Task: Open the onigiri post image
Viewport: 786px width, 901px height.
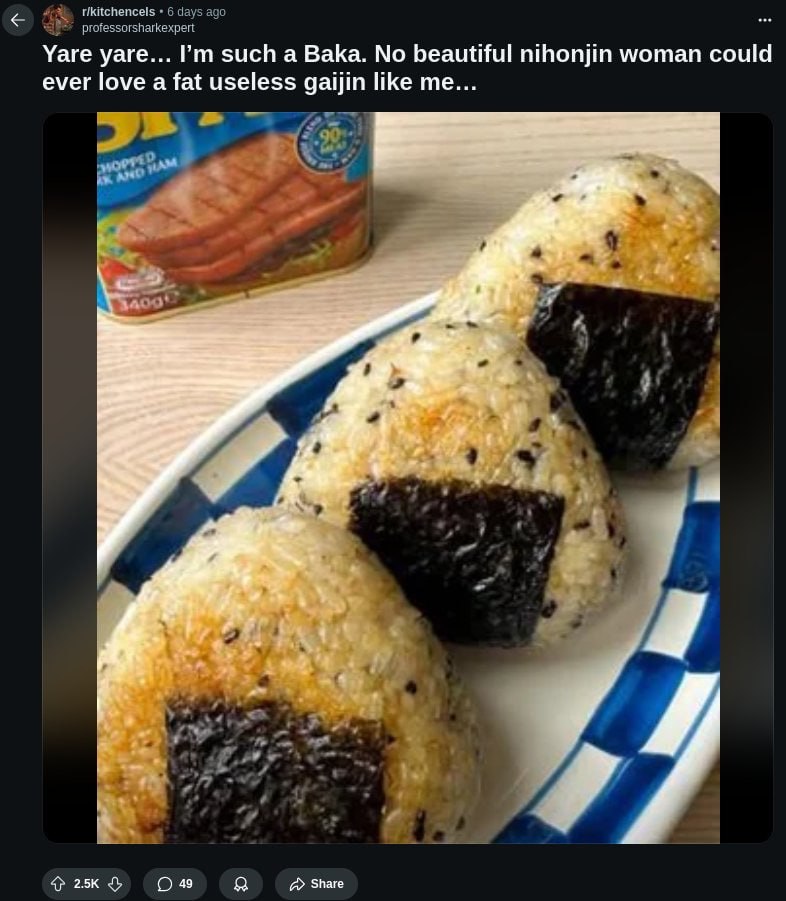Action: (408, 477)
